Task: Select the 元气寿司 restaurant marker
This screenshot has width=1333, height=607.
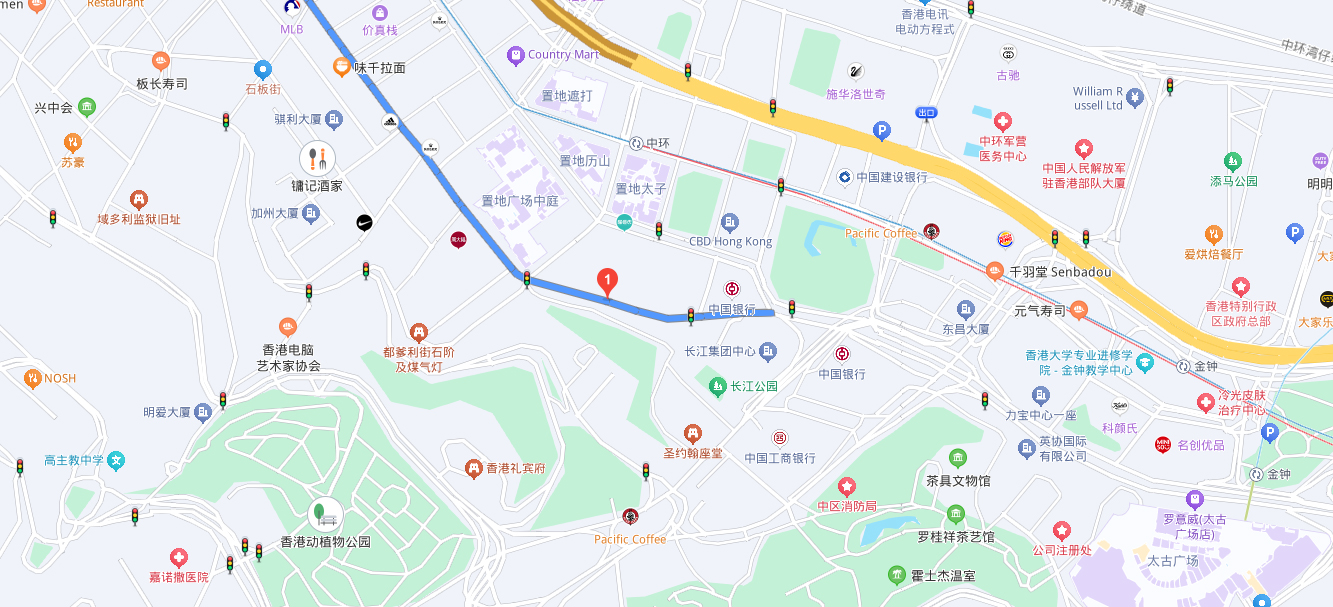Action: pyautogui.click(x=1079, y=310)
